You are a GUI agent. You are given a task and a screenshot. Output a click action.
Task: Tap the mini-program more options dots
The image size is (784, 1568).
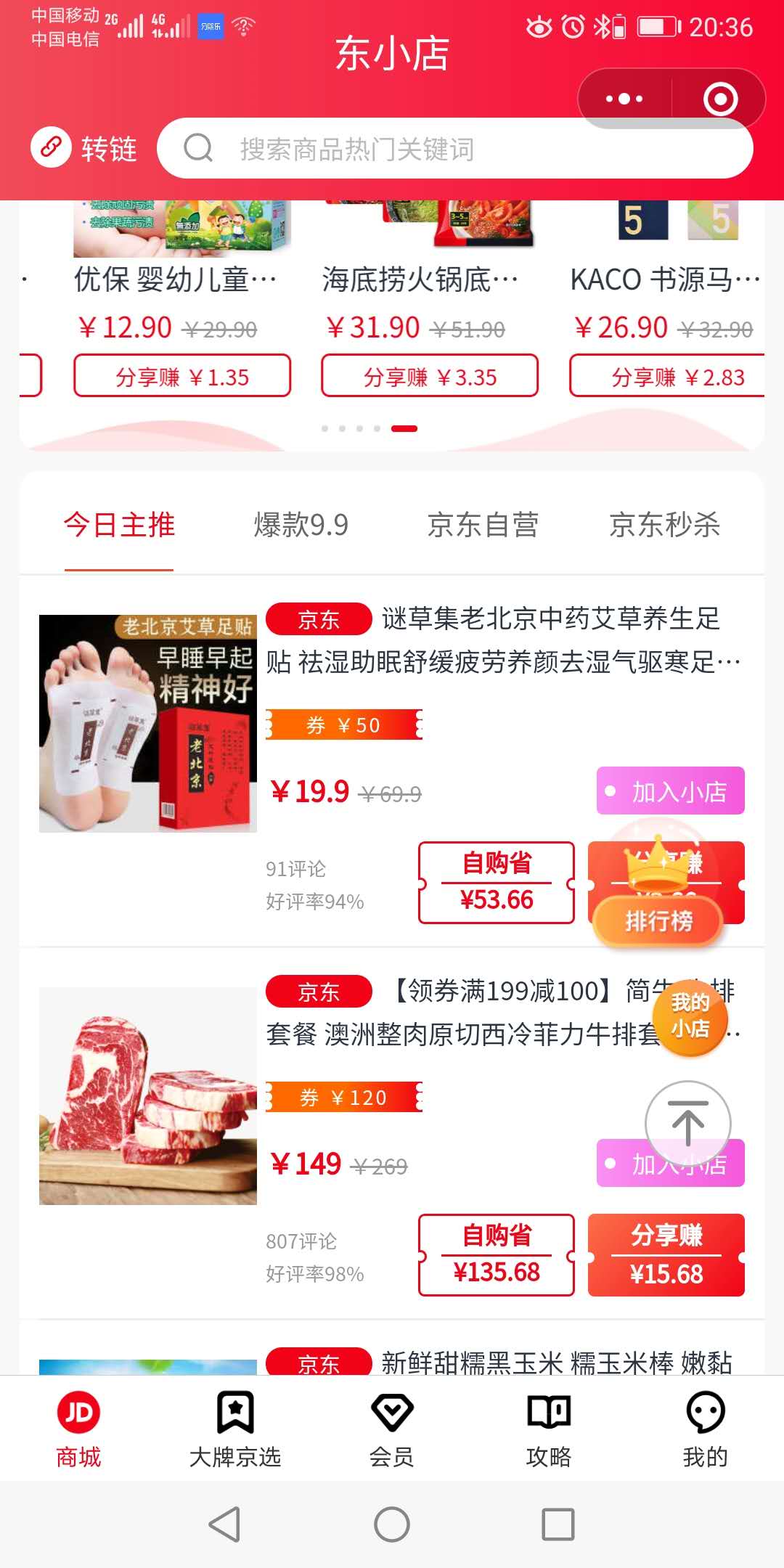pos(623,97)
